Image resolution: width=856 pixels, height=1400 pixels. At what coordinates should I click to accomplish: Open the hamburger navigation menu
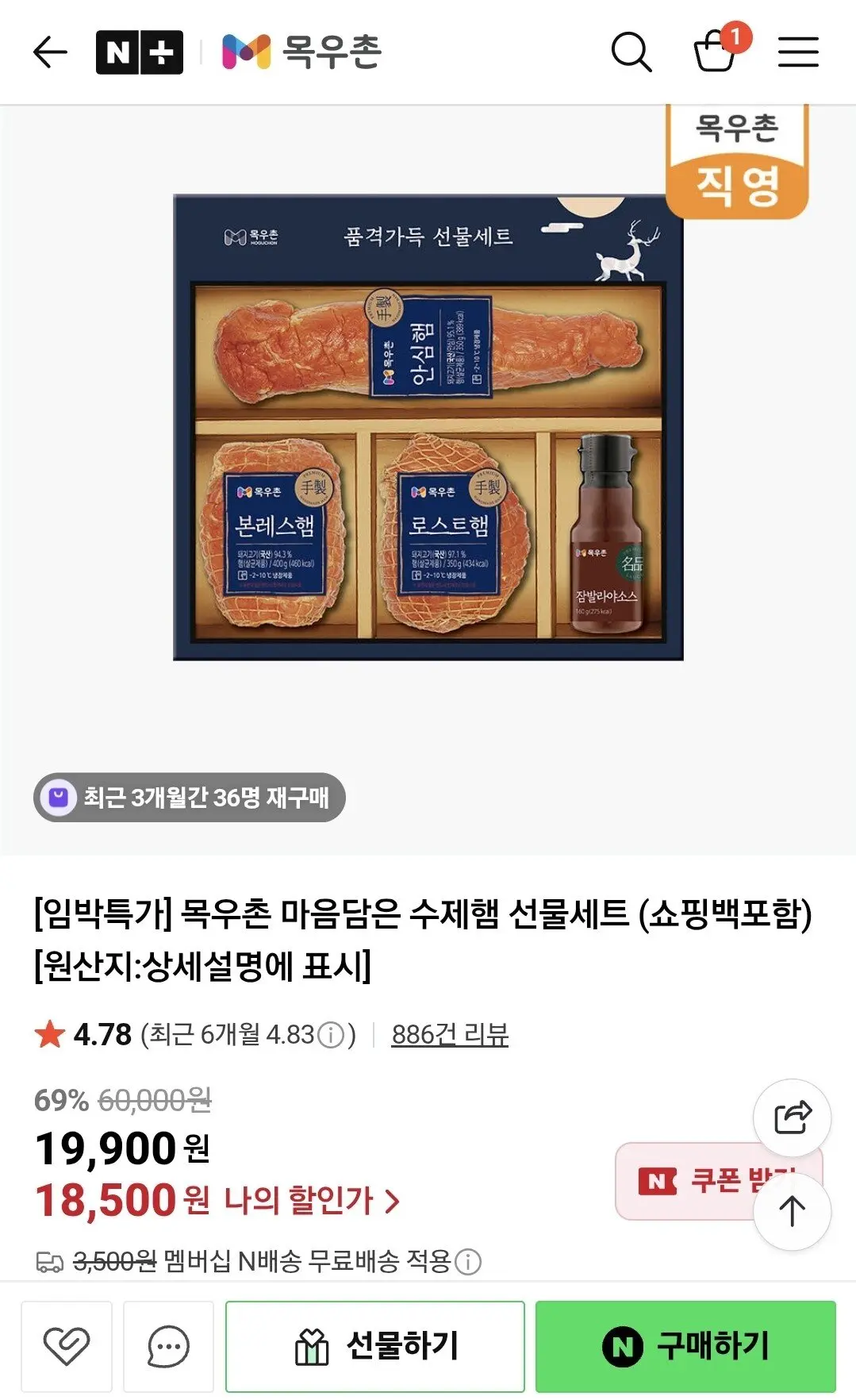coord(798,51)
